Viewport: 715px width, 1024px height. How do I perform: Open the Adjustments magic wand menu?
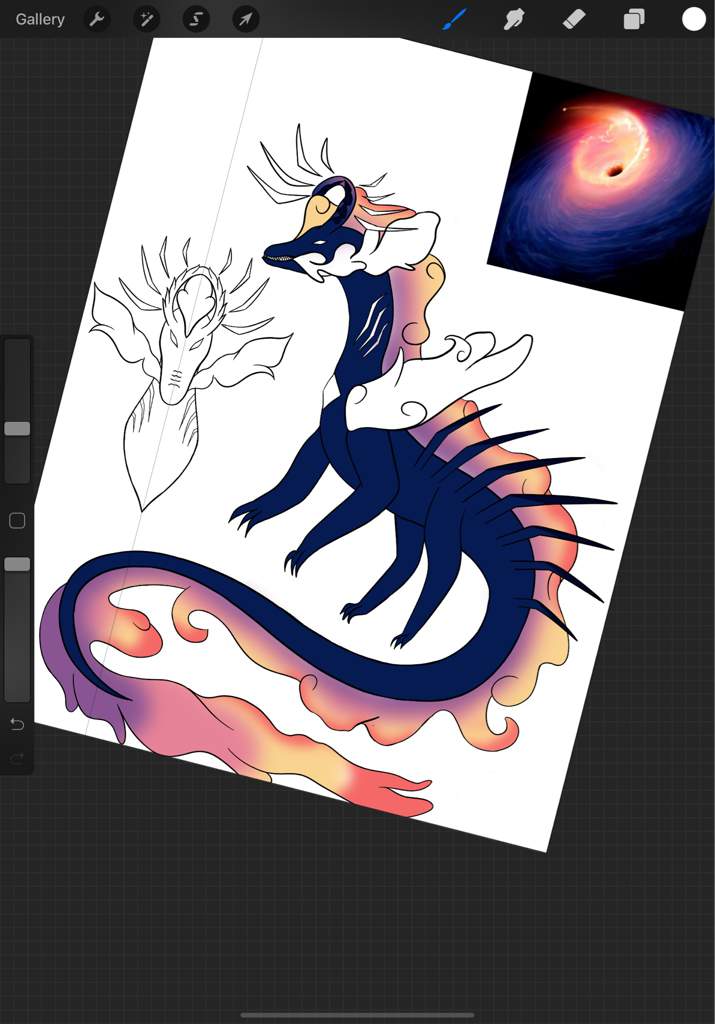point(147,19)
